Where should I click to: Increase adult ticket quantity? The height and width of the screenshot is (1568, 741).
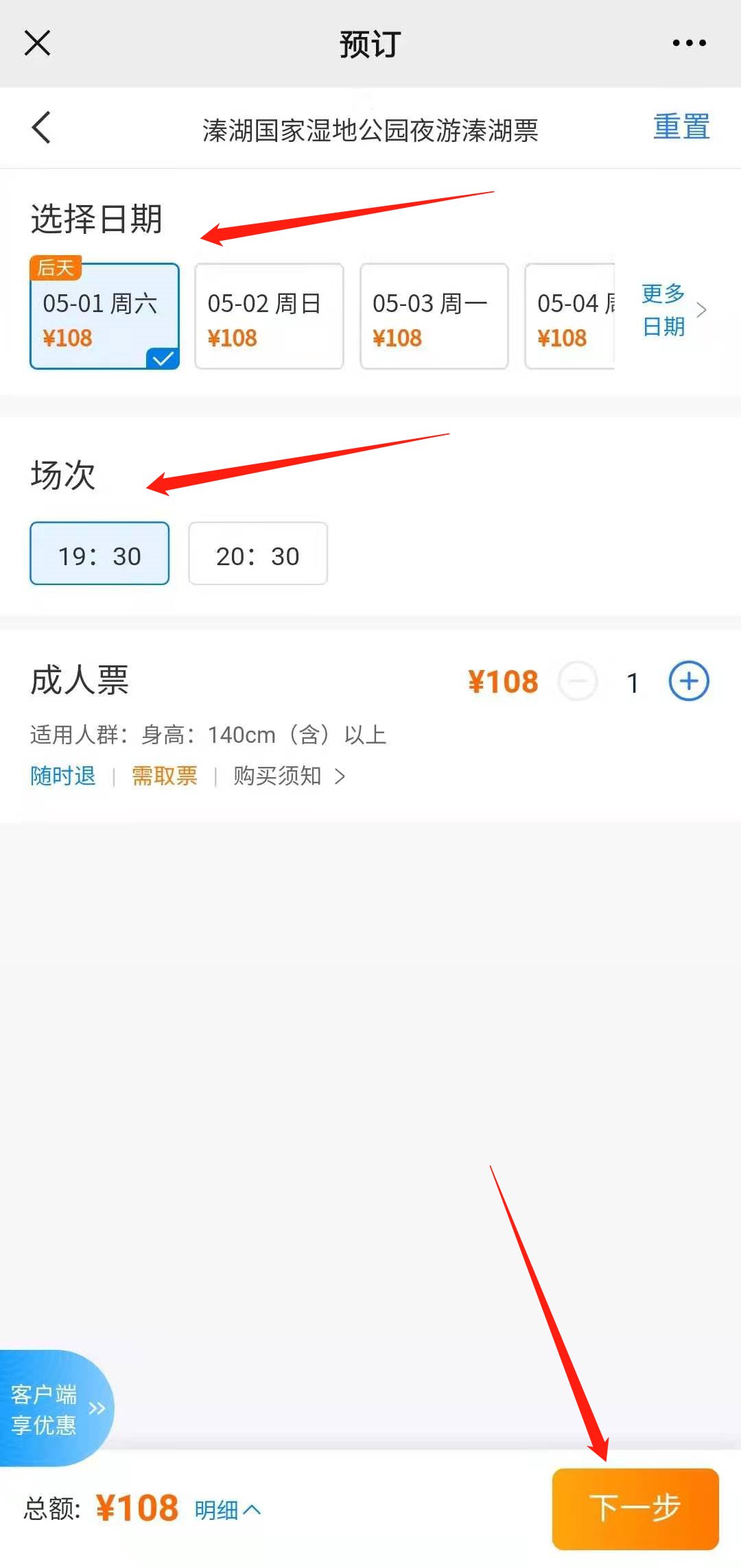(688, 682)
